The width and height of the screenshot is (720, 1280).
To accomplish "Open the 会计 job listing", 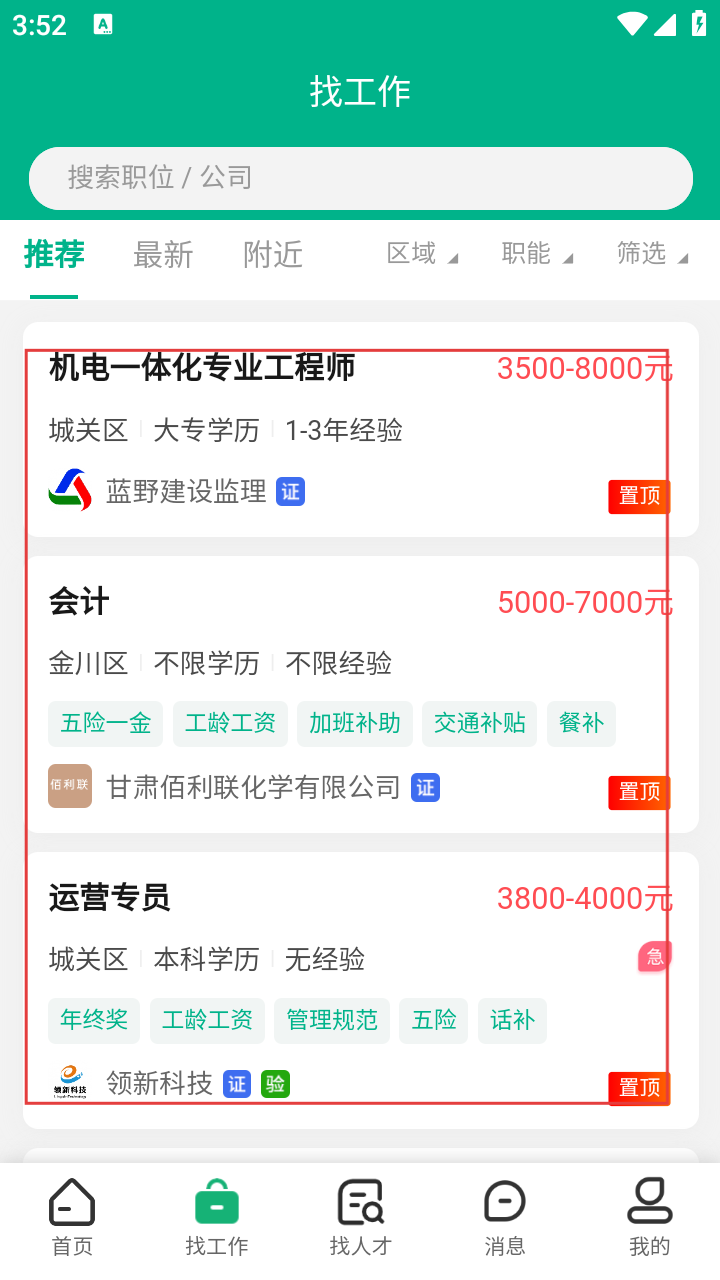I will tap(361, 695).
